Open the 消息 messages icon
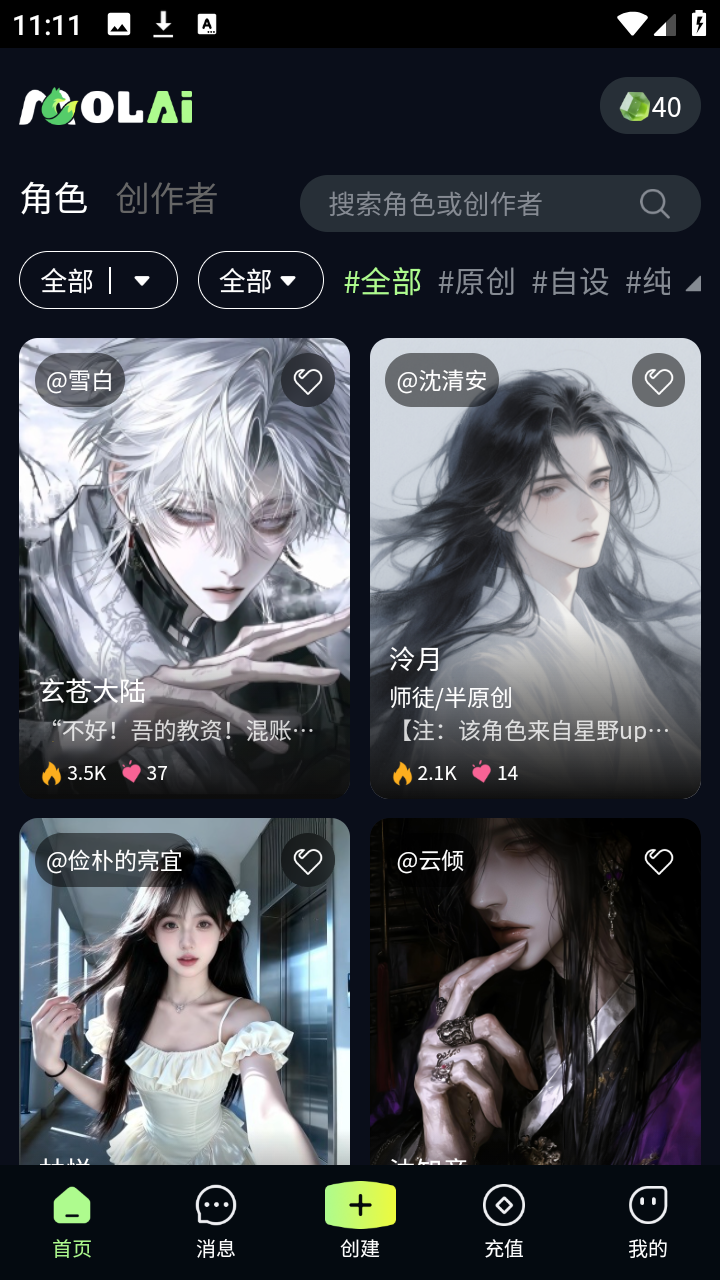 215,1207
